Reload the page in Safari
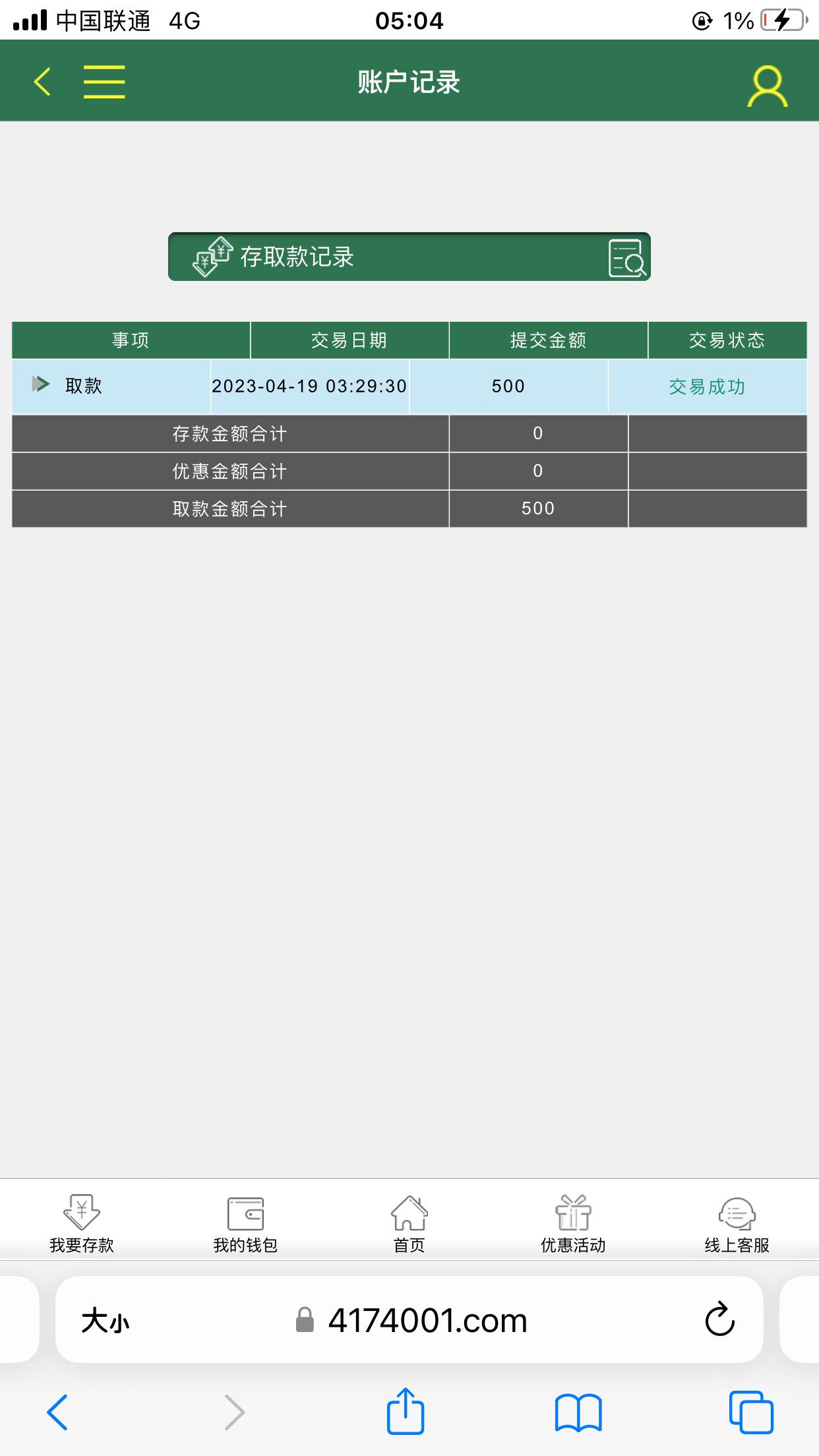This screenshot has height=1456, width=819. 719,1319
